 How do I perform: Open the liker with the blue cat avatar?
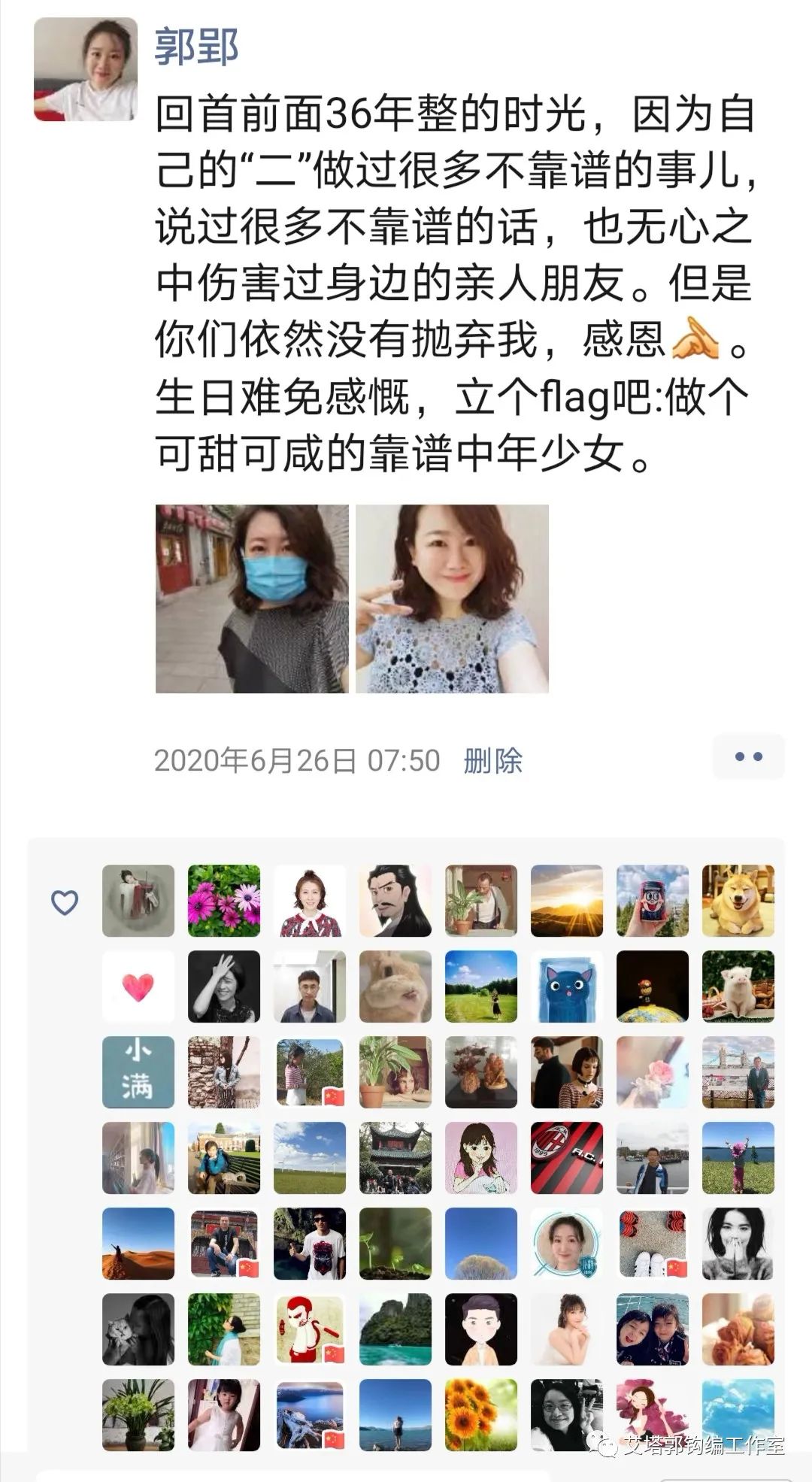tap(567, 986)
